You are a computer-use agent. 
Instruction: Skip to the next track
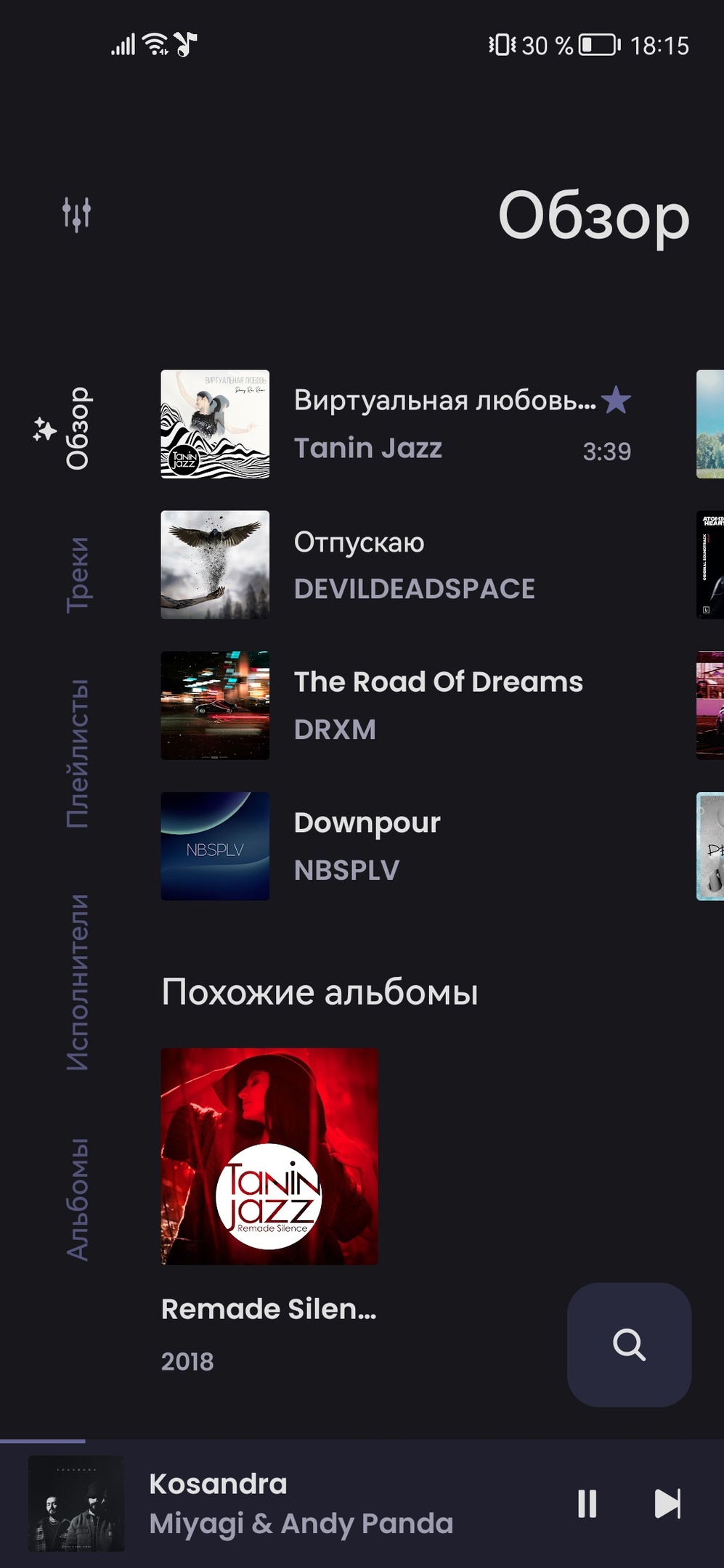pyautogui.click(x=667, y=1503)
